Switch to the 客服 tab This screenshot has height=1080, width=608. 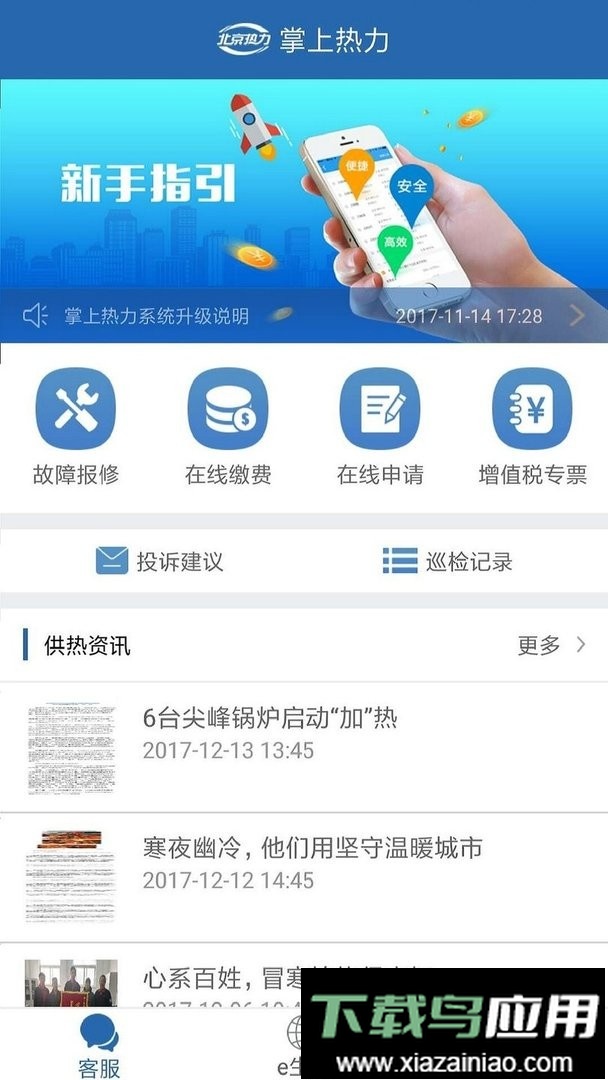pyautogui.click(x=99, y=1045)
